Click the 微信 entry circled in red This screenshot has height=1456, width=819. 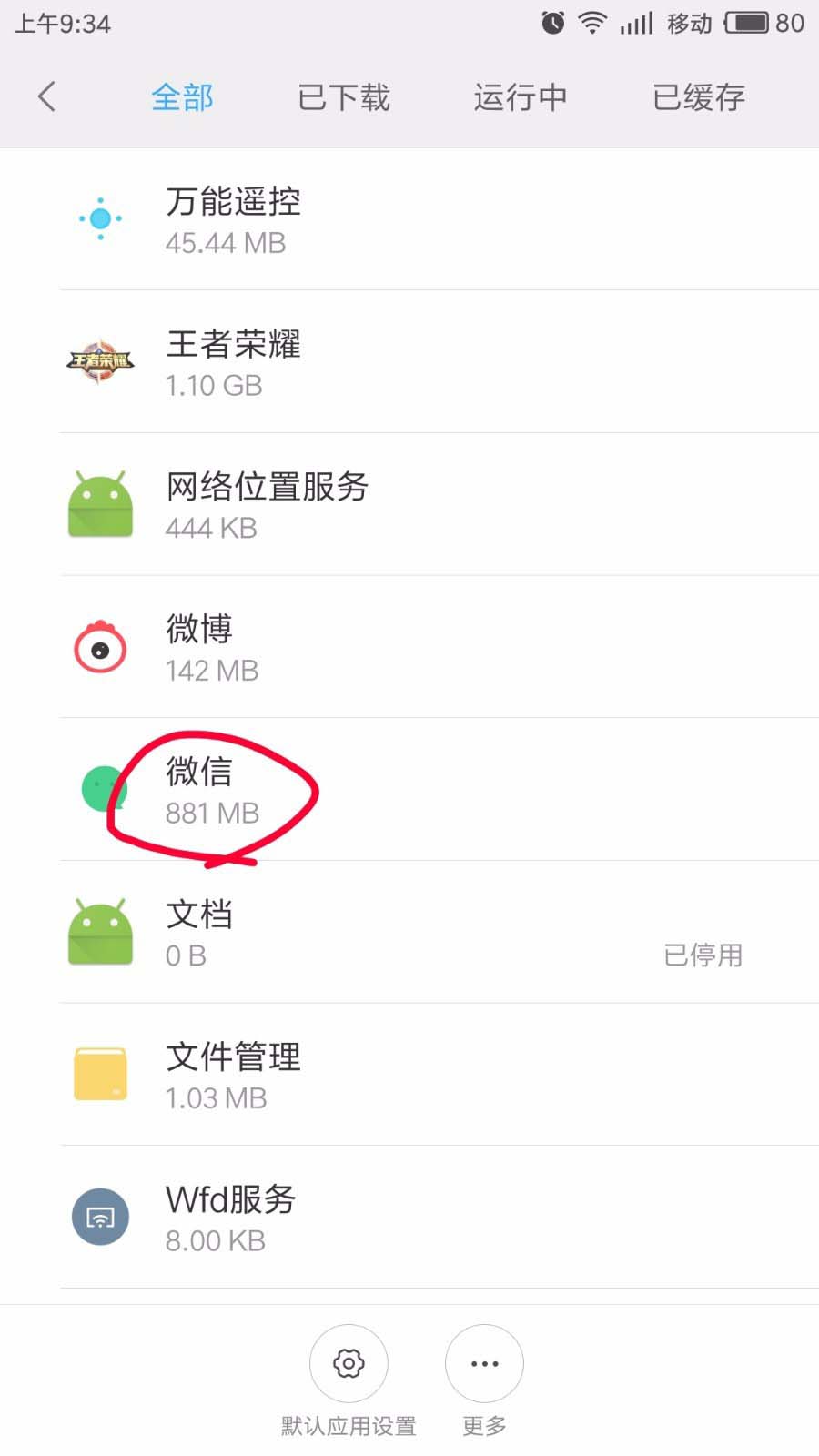(x=214, y=790)
